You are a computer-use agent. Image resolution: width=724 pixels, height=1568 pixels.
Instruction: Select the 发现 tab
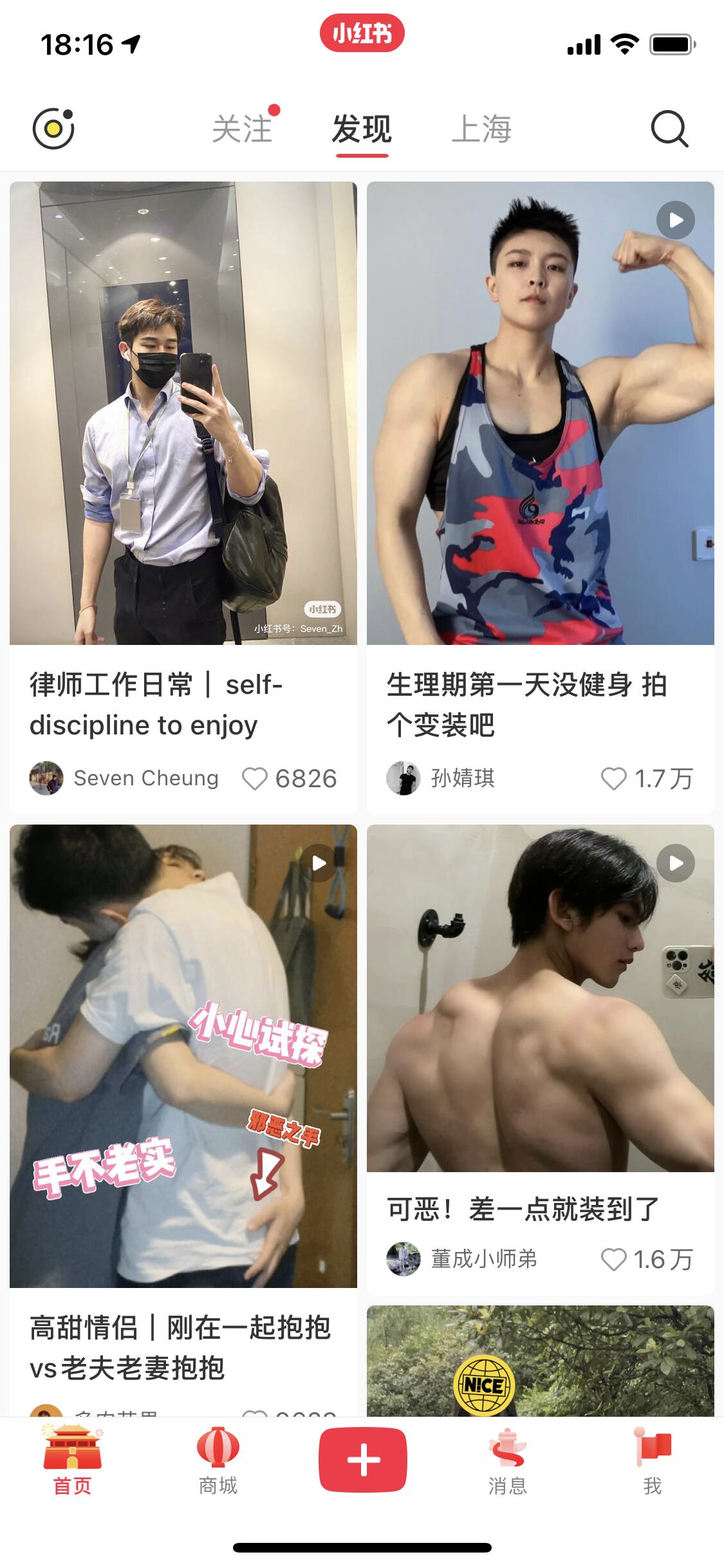(362, 129)
